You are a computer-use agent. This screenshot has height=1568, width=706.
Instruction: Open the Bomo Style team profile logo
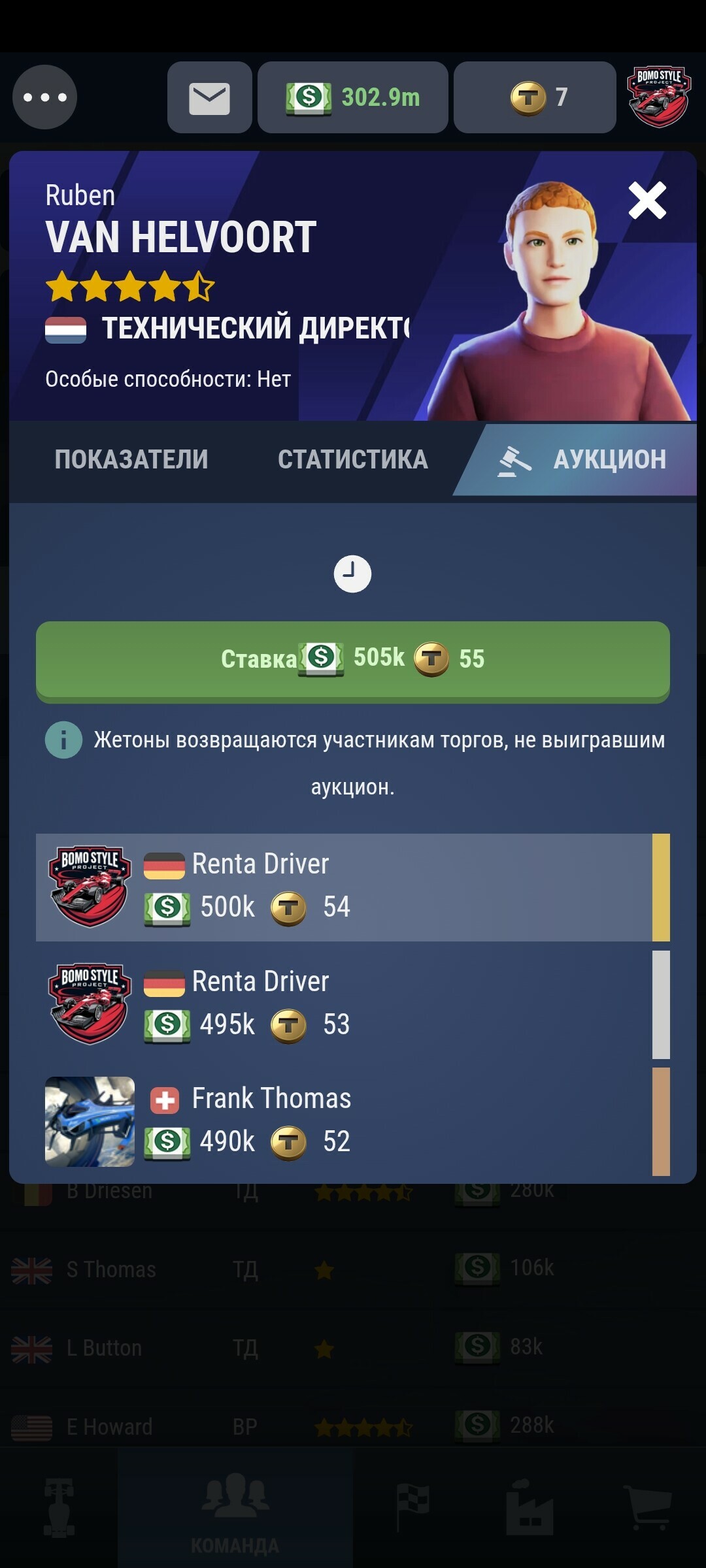pyautogui.click(x=658, y=97)
